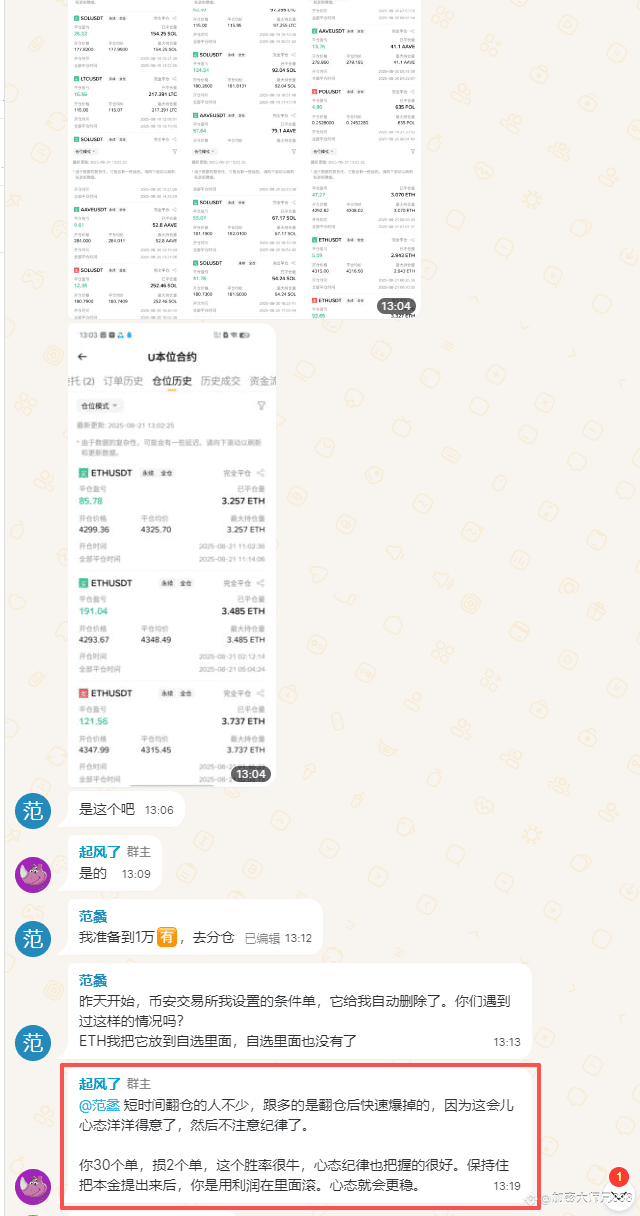Open the three-column trade history image

tap(243, 160)
